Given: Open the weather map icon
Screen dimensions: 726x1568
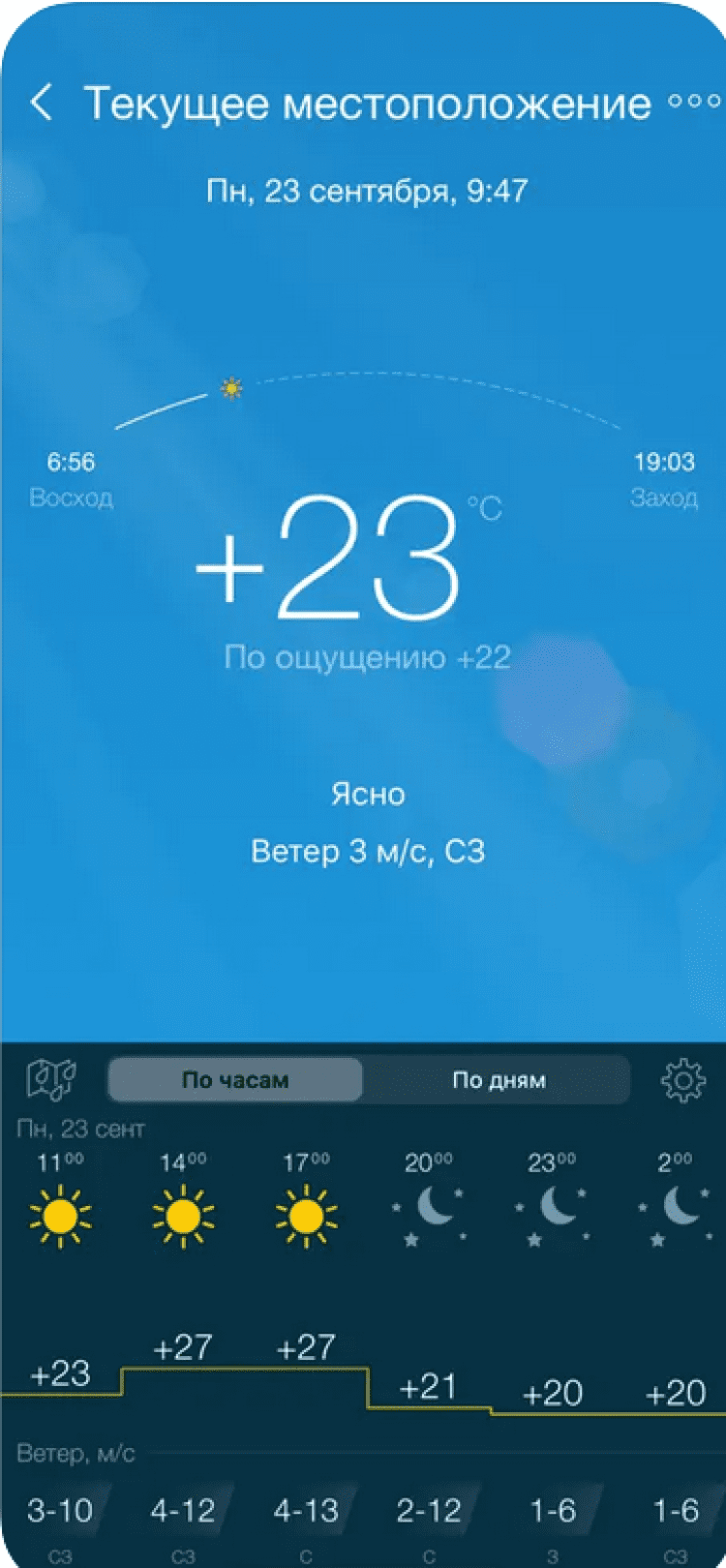Looking at the screenshot, I should [51, 1078].
